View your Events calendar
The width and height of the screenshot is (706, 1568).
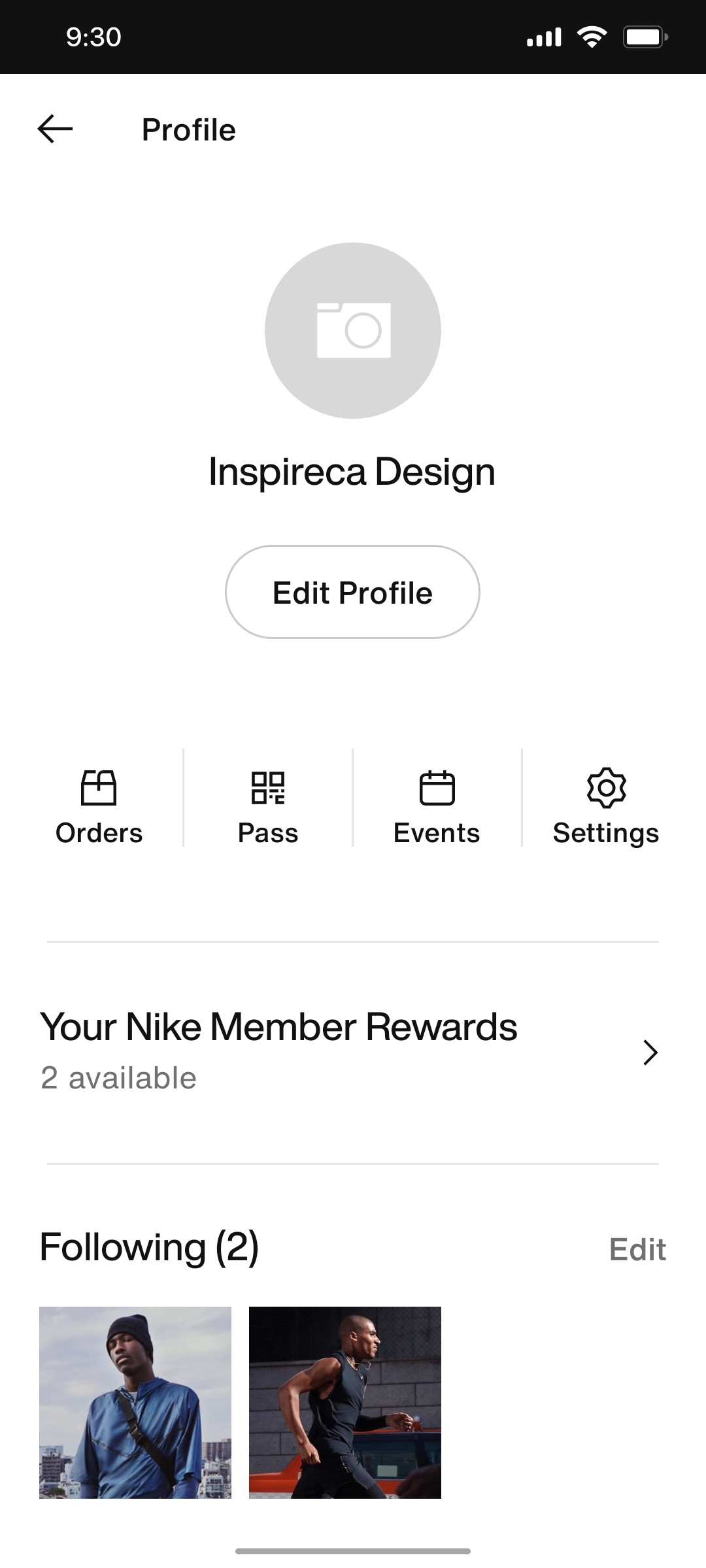point(436,804)
